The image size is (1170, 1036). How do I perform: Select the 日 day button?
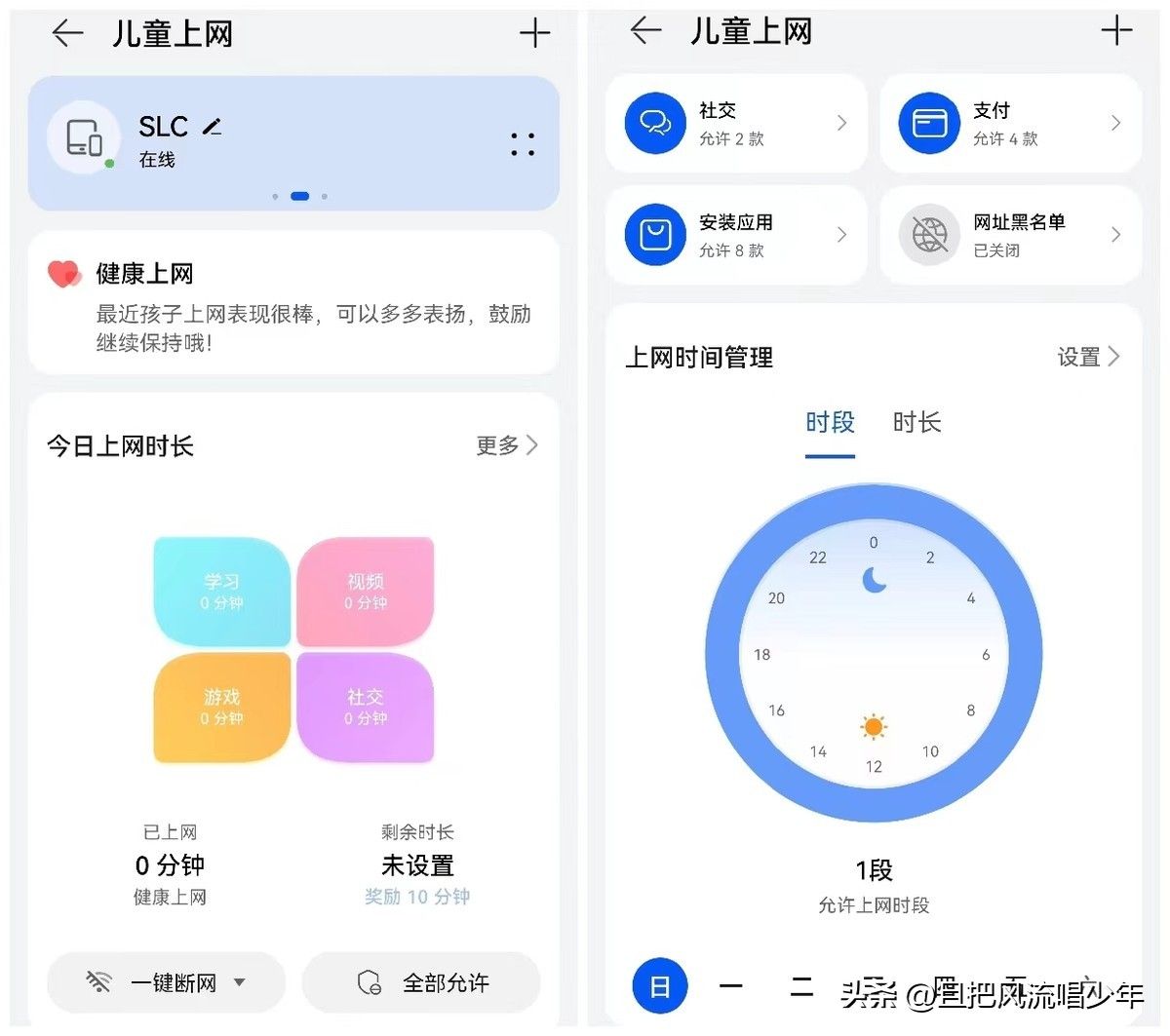point(660,986)
